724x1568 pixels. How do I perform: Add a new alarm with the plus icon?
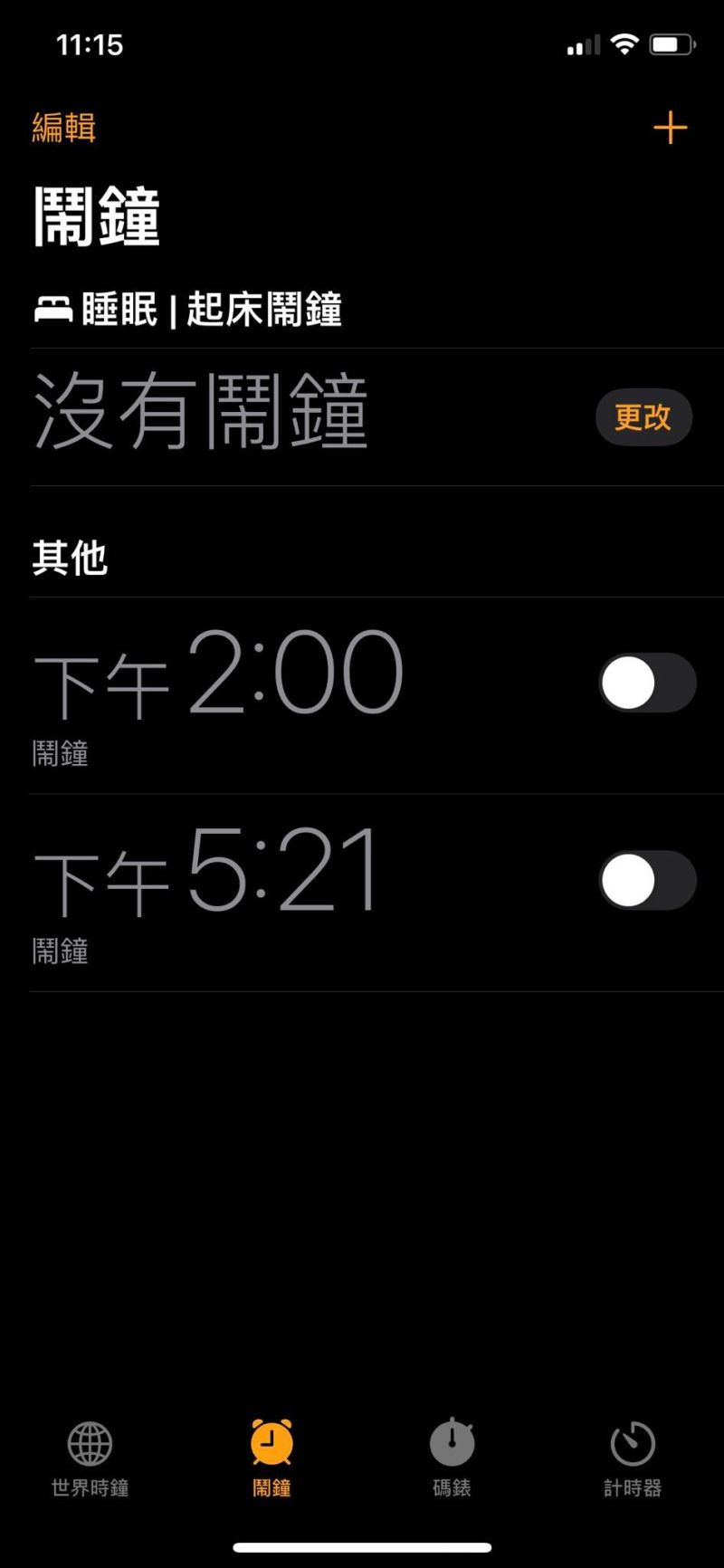point(670,128)
